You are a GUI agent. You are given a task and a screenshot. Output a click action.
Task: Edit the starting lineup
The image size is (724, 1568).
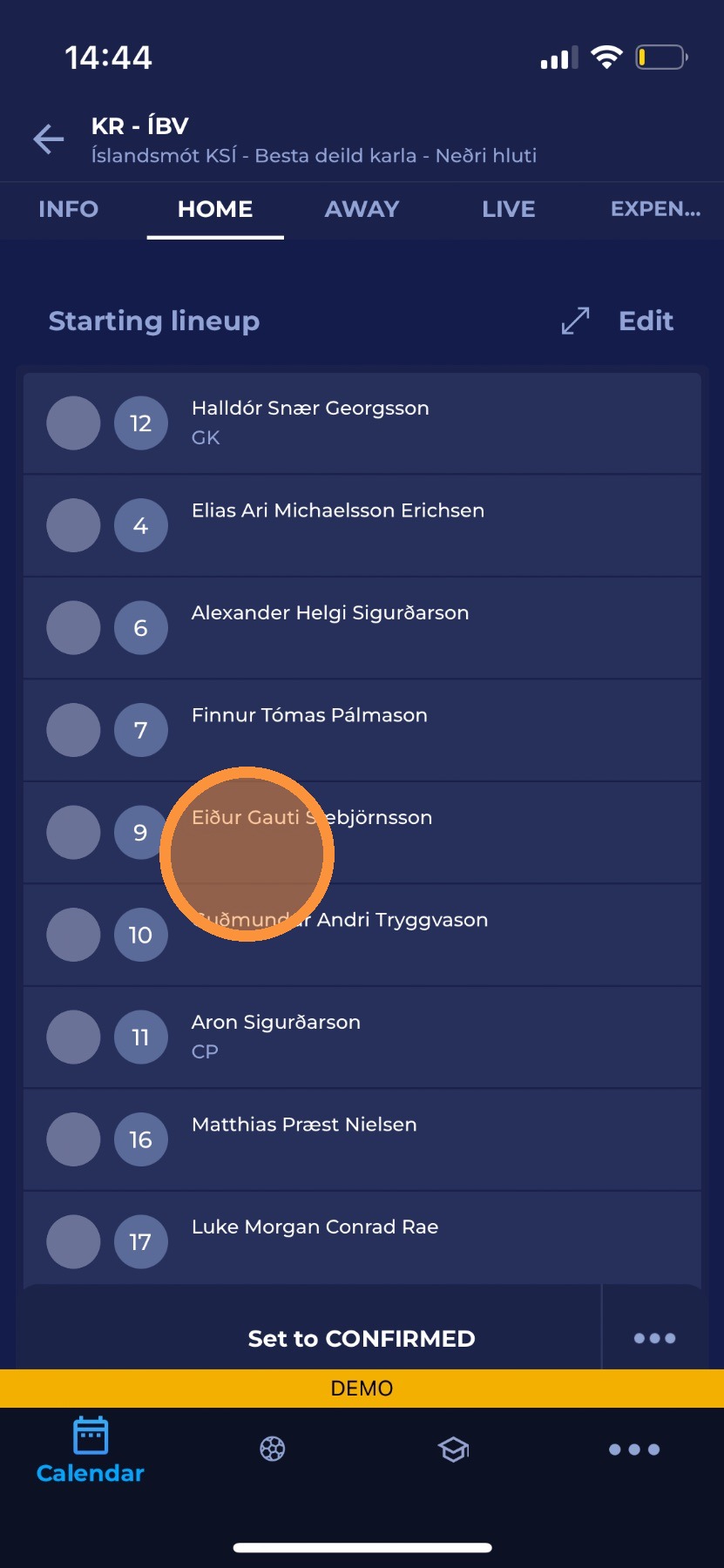click(646, 321)
